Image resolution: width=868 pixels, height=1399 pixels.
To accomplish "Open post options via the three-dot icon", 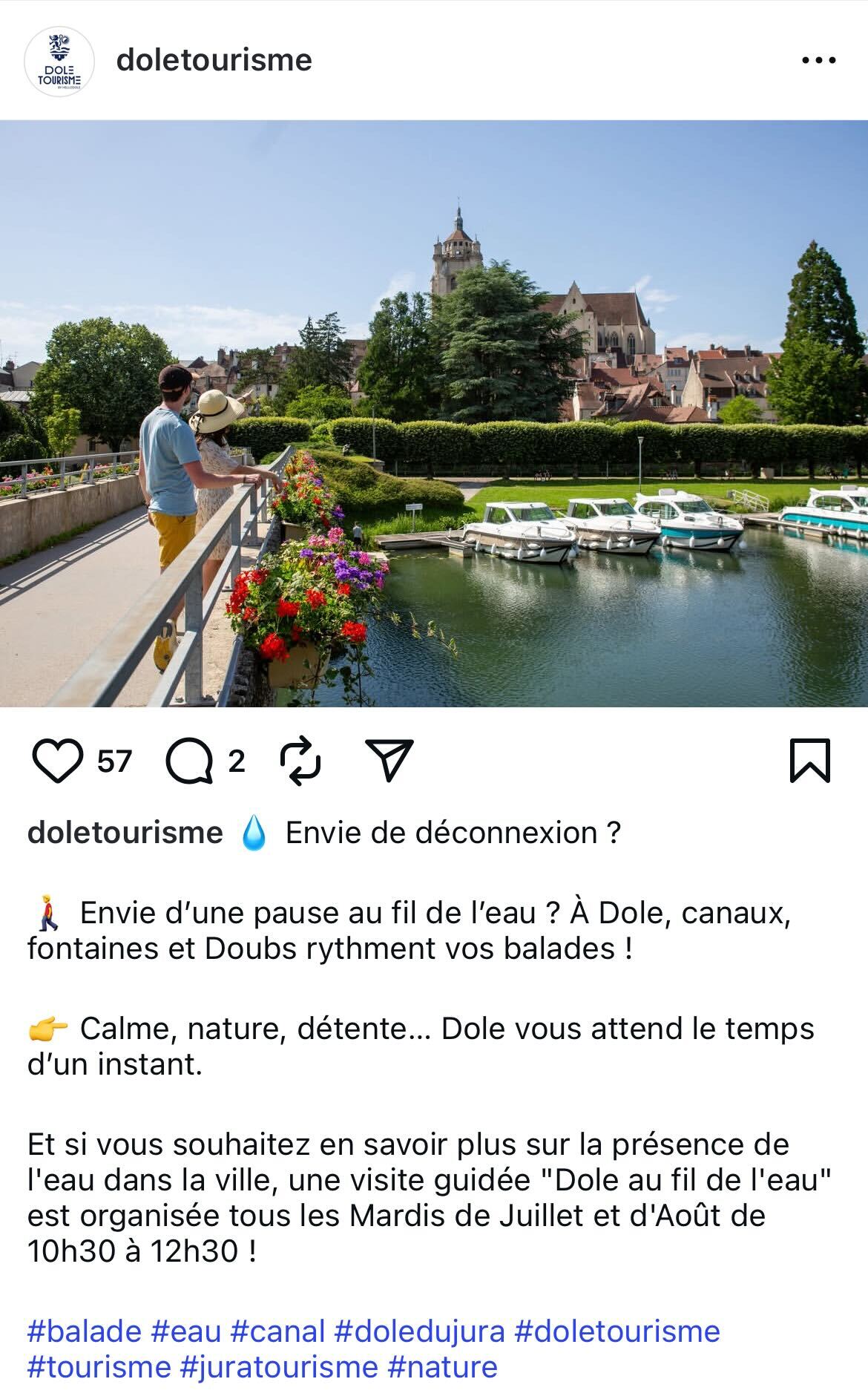I will tap(821, 61).
